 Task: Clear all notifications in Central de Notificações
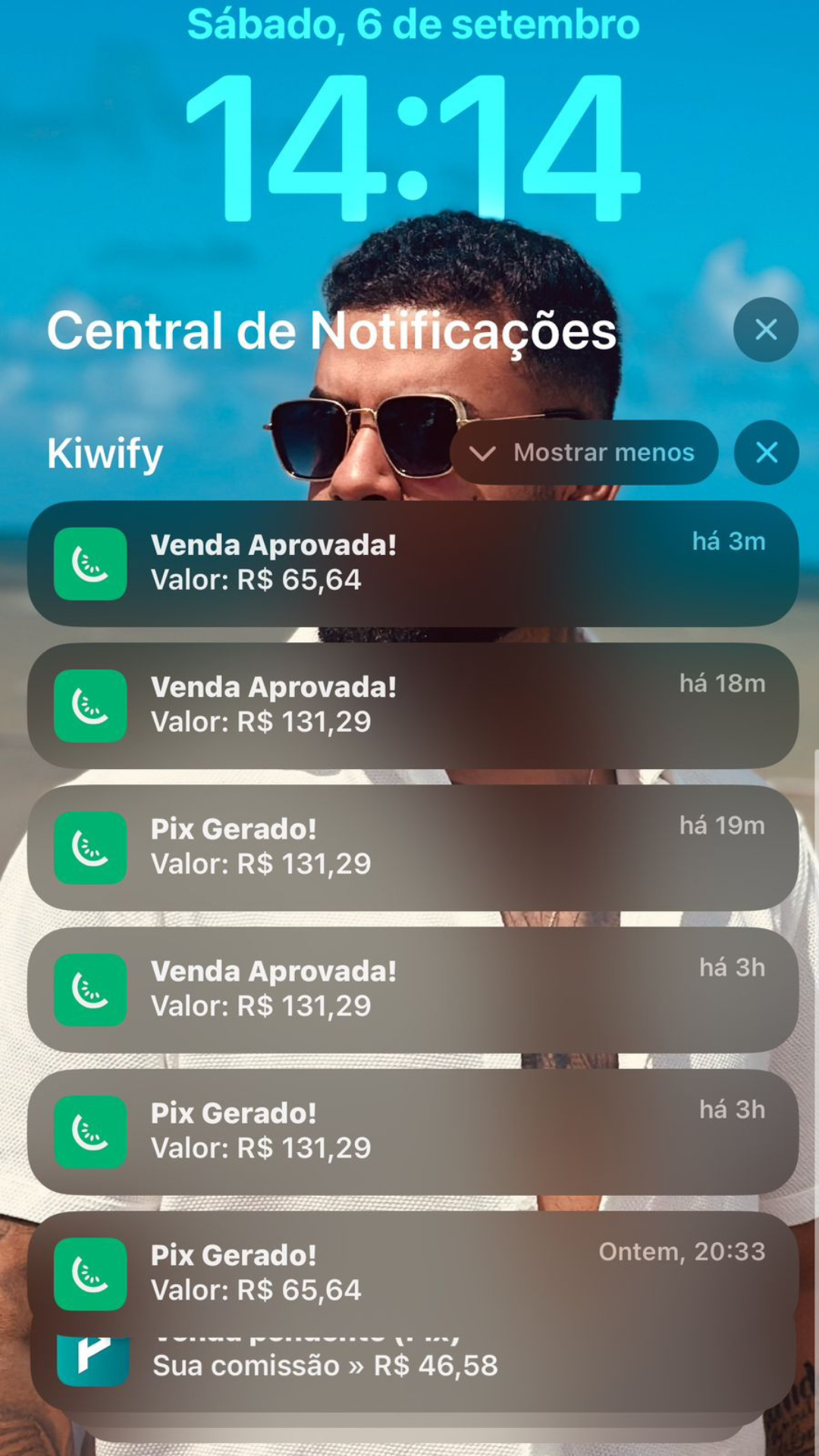pyautogui.click(x=765, y=330)
